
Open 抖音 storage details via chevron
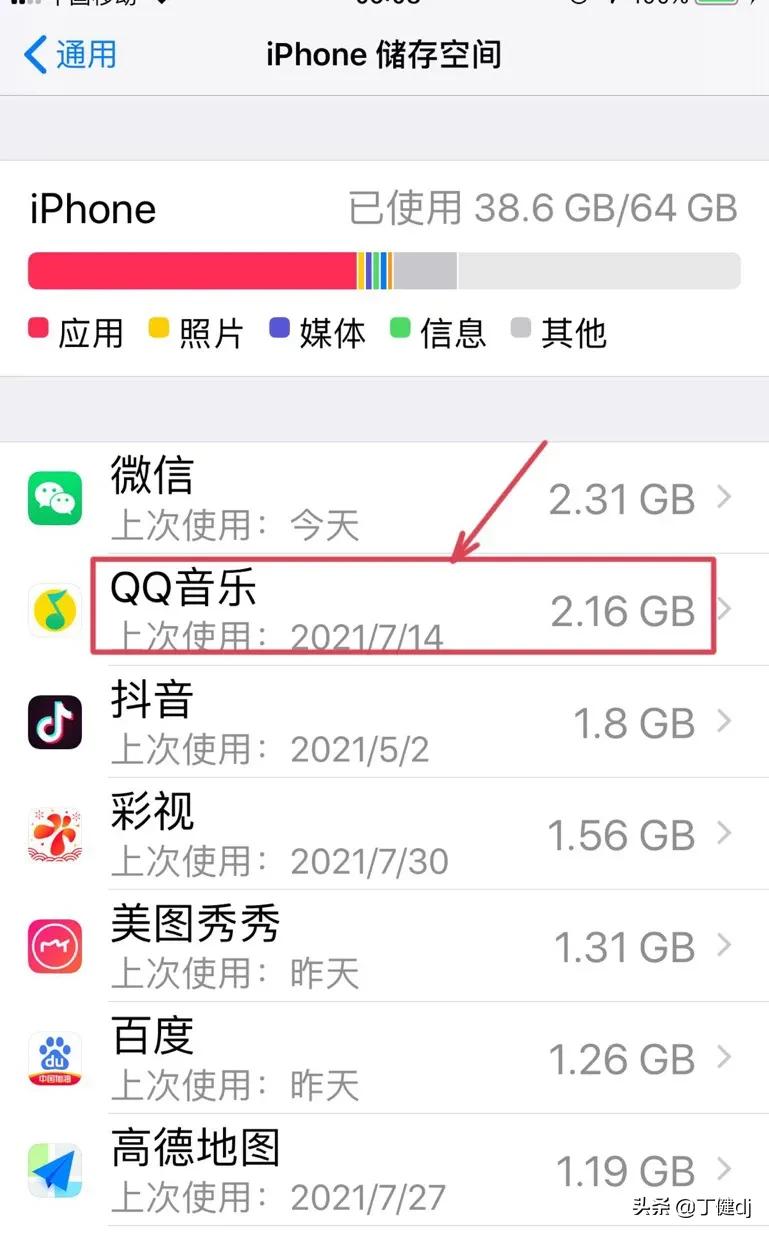click(725, 722)
